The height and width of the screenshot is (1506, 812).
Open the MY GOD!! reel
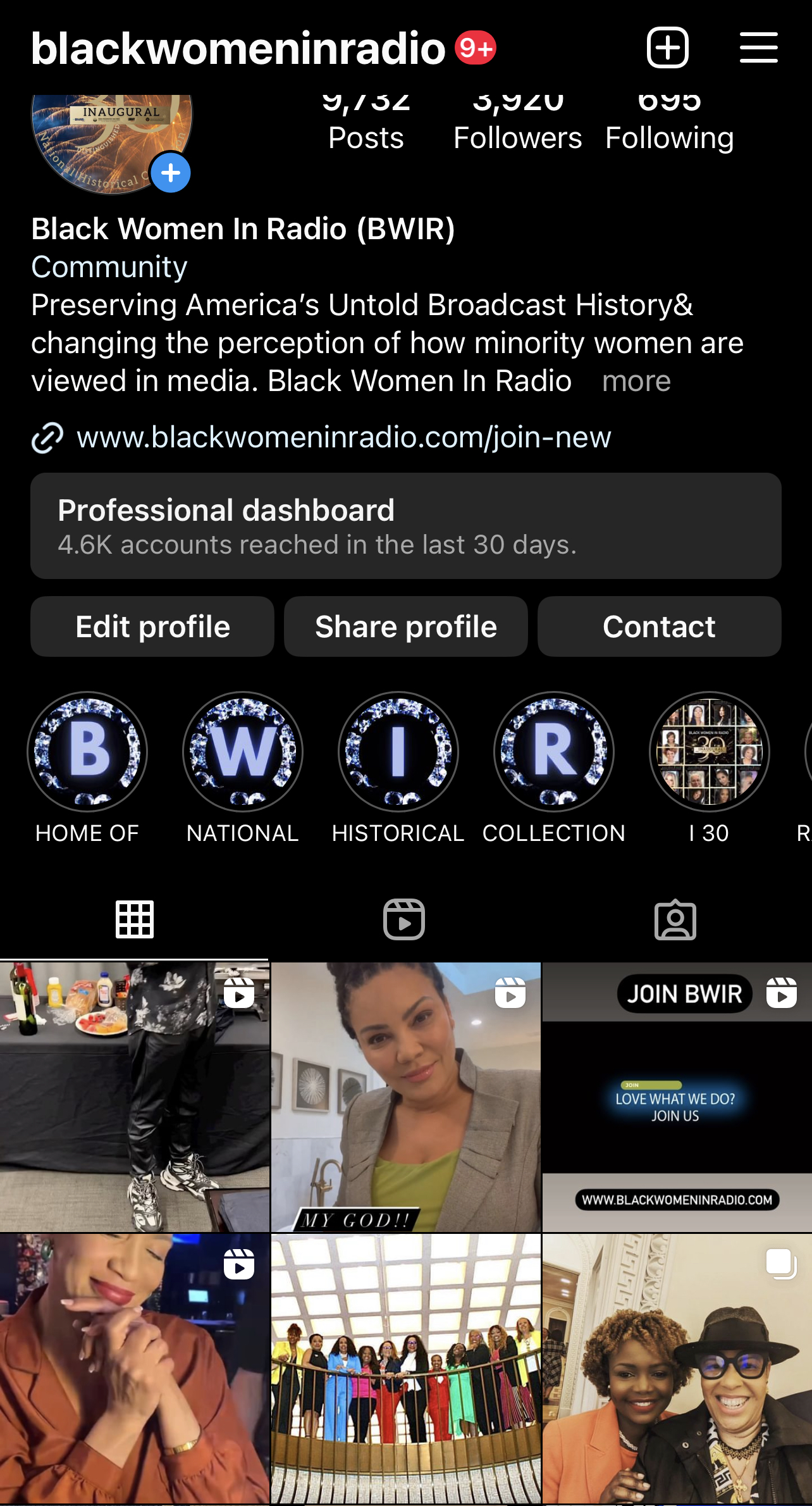point(406,1097)
